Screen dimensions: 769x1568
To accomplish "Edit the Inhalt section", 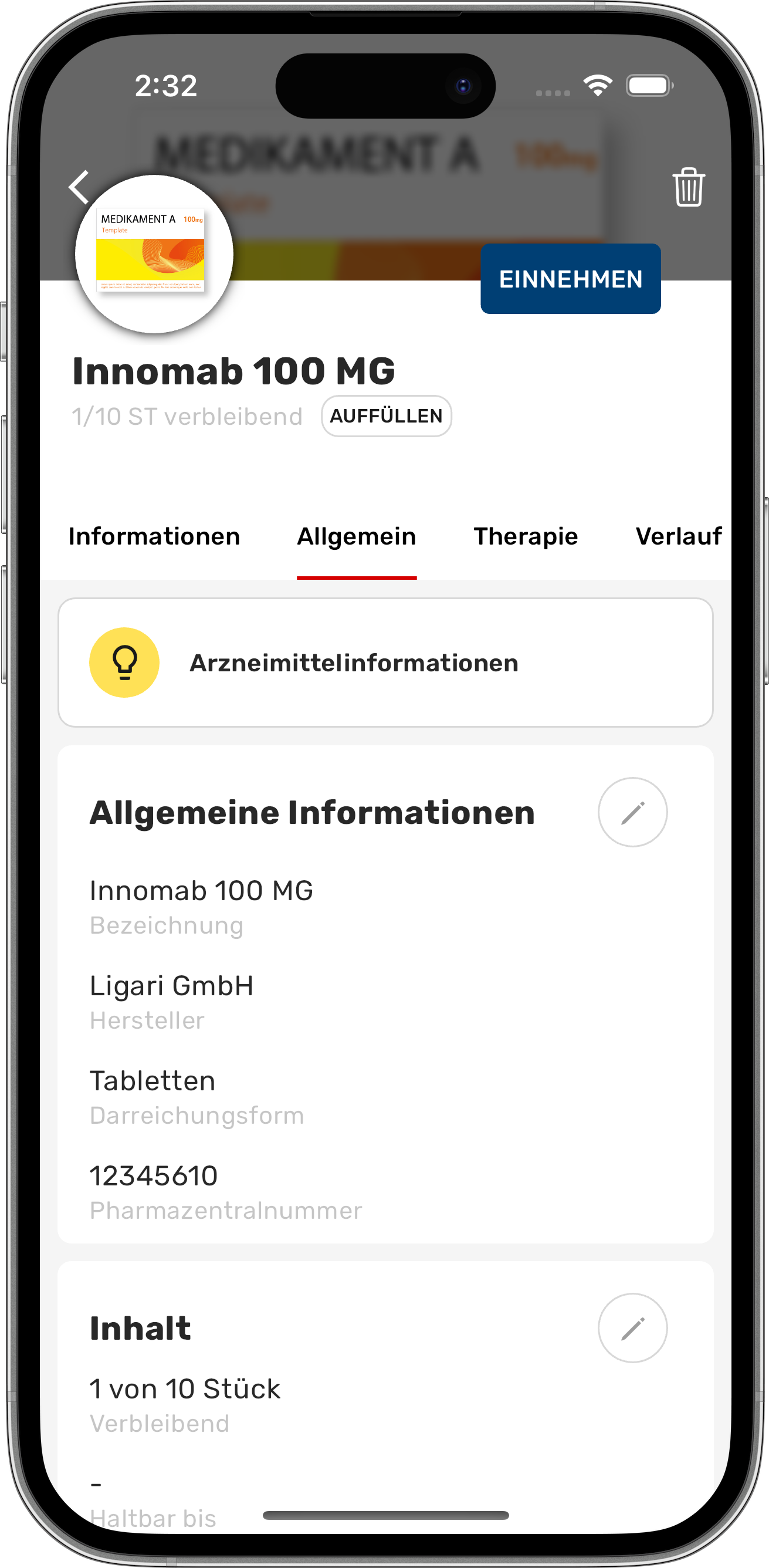I will coord(632,1327).
